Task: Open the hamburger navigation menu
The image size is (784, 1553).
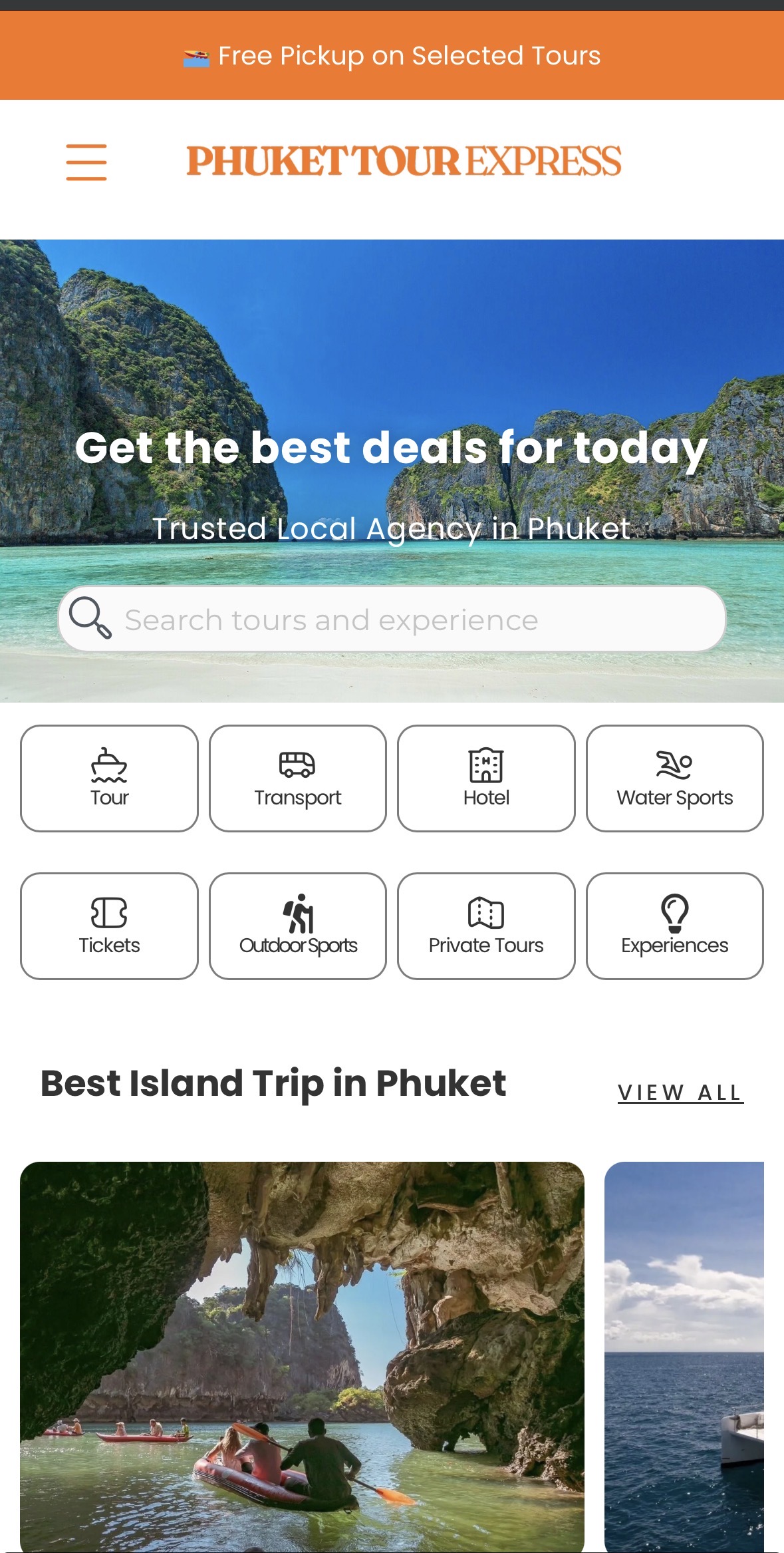Action: coord(86,161)
